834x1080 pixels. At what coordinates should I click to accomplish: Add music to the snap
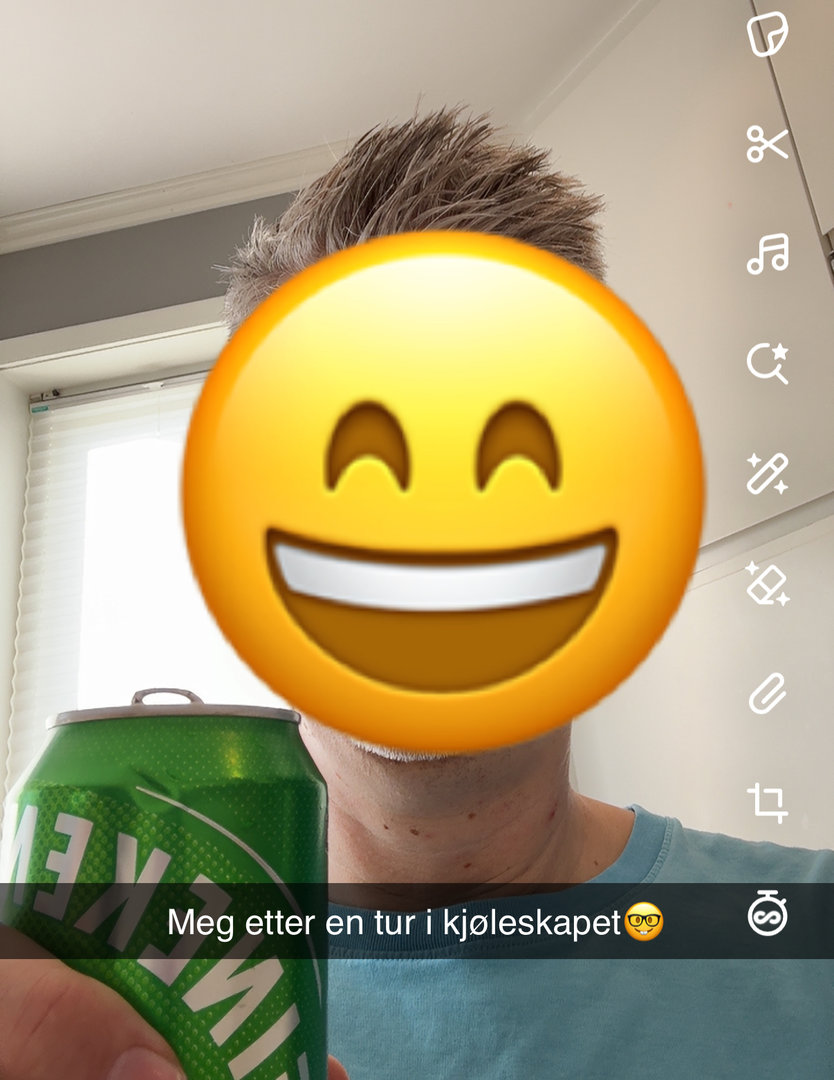[x=767, y=253]
